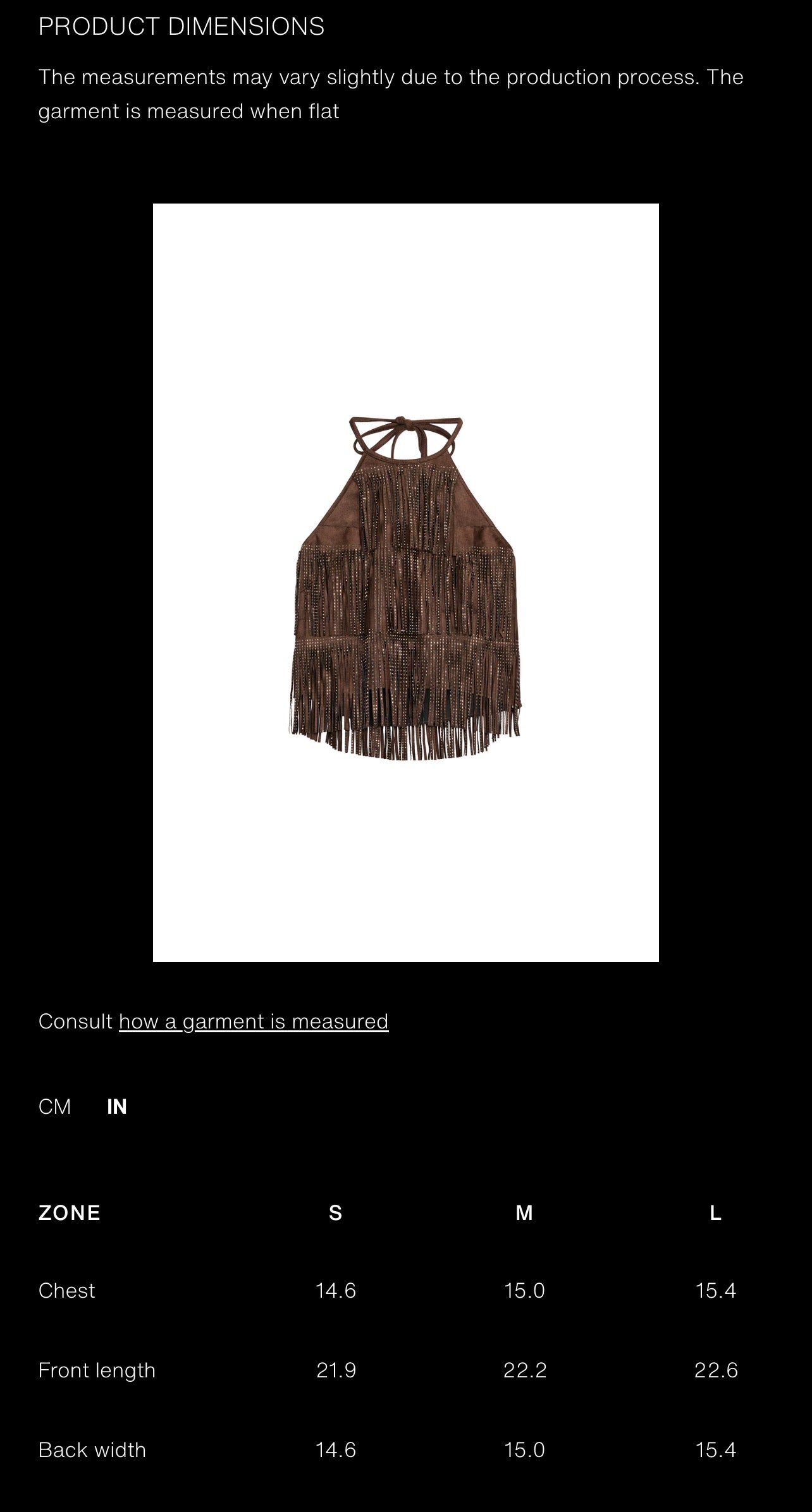
Task: Switch units to CM
Action: [x=55, y=1106]
